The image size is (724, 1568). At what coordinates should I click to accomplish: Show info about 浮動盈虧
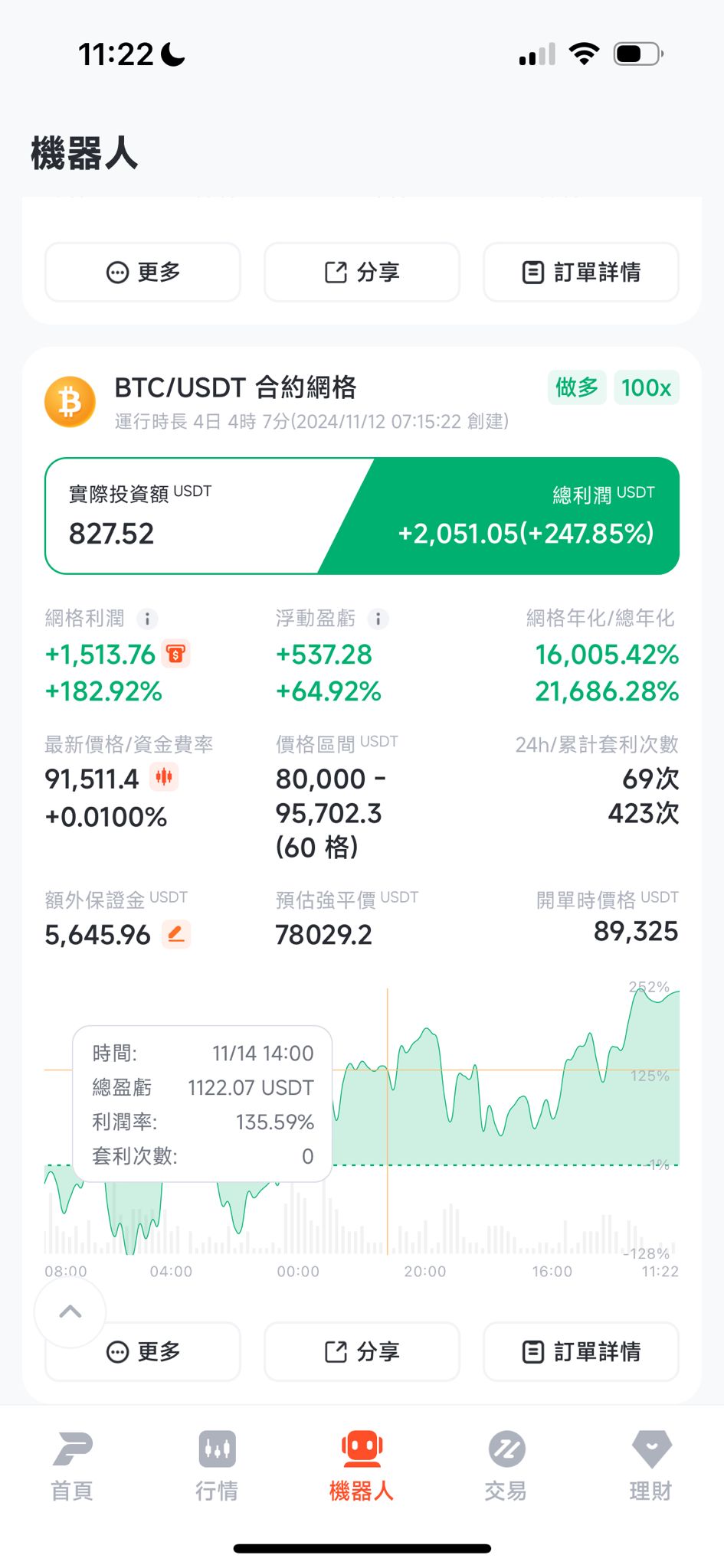point(378,619)
